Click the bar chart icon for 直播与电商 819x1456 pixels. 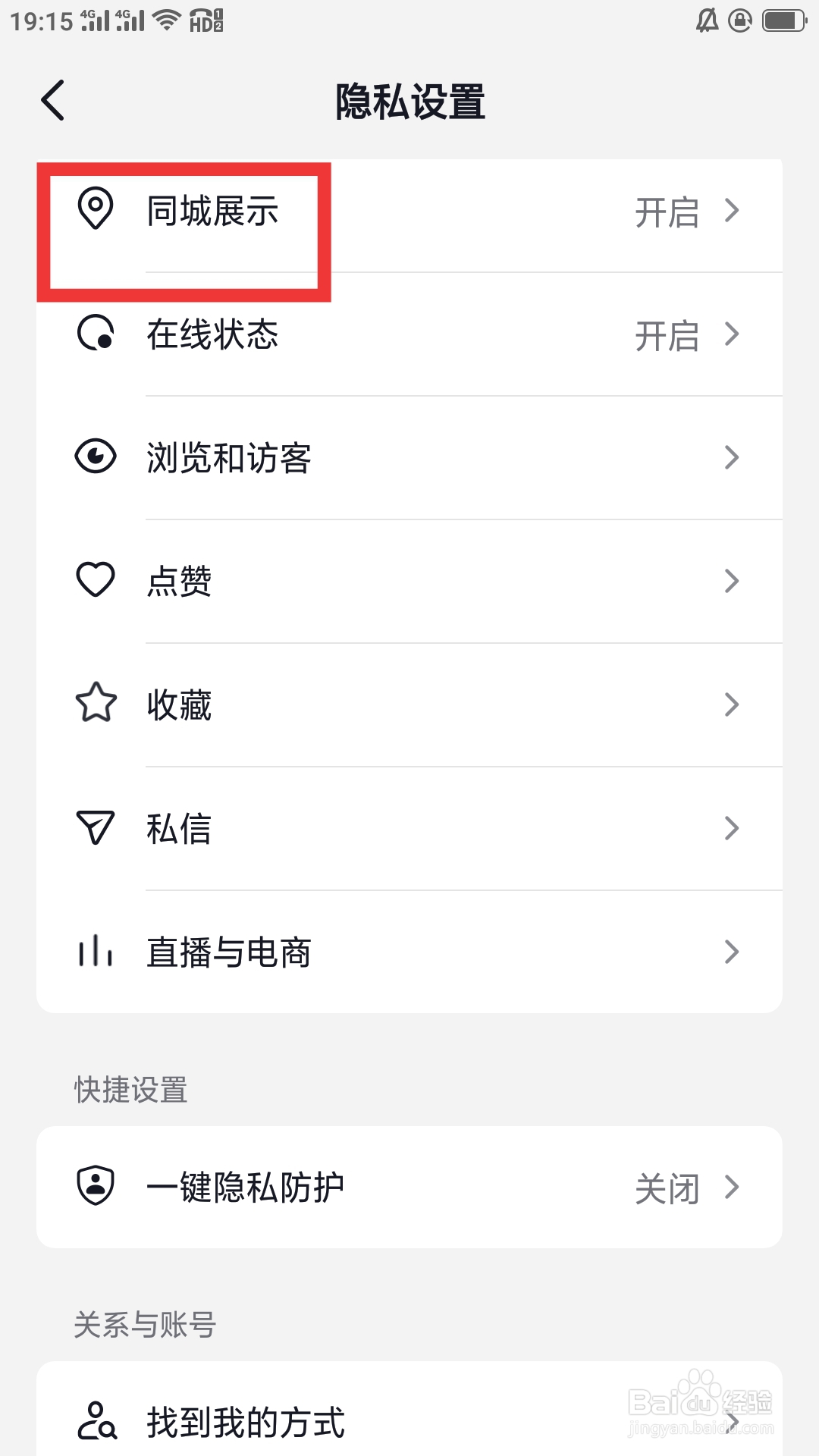tap(95, 952)
